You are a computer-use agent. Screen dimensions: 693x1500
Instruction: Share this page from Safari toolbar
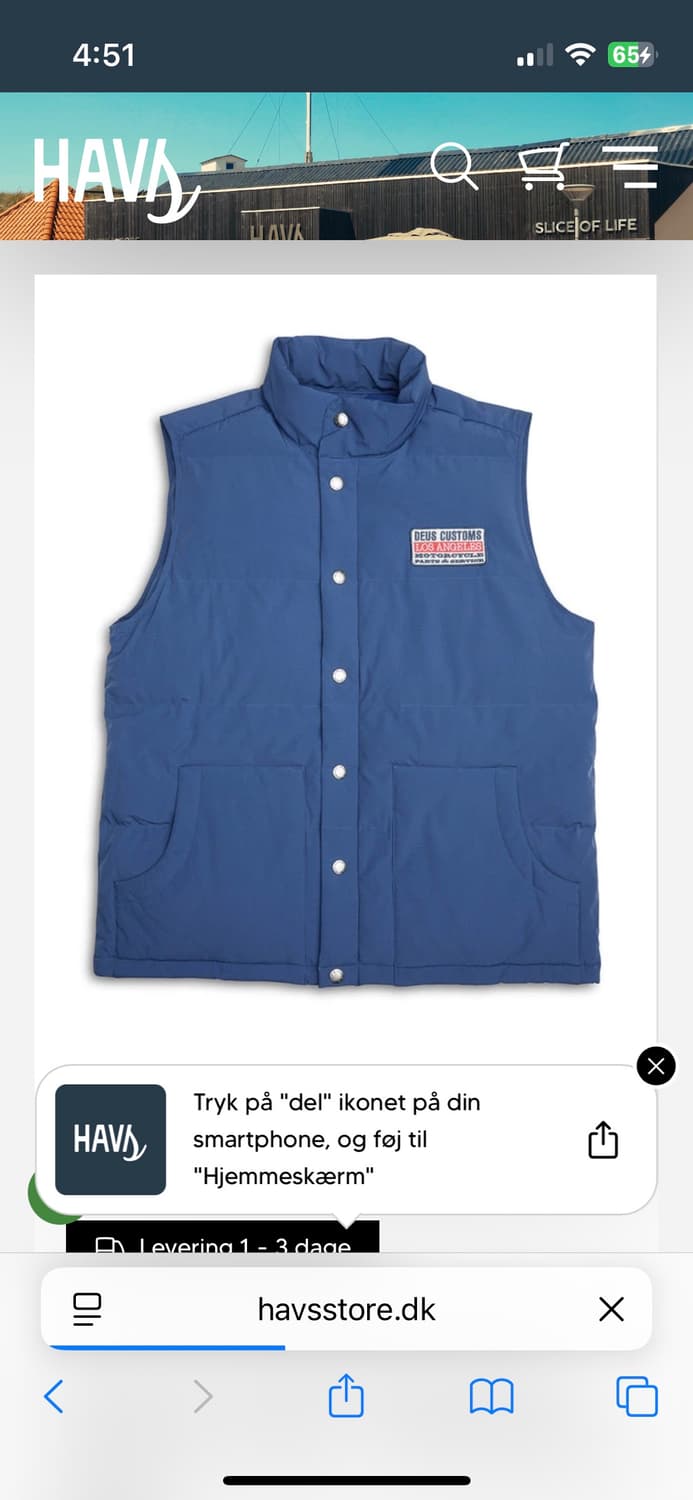coord(346,1396)
